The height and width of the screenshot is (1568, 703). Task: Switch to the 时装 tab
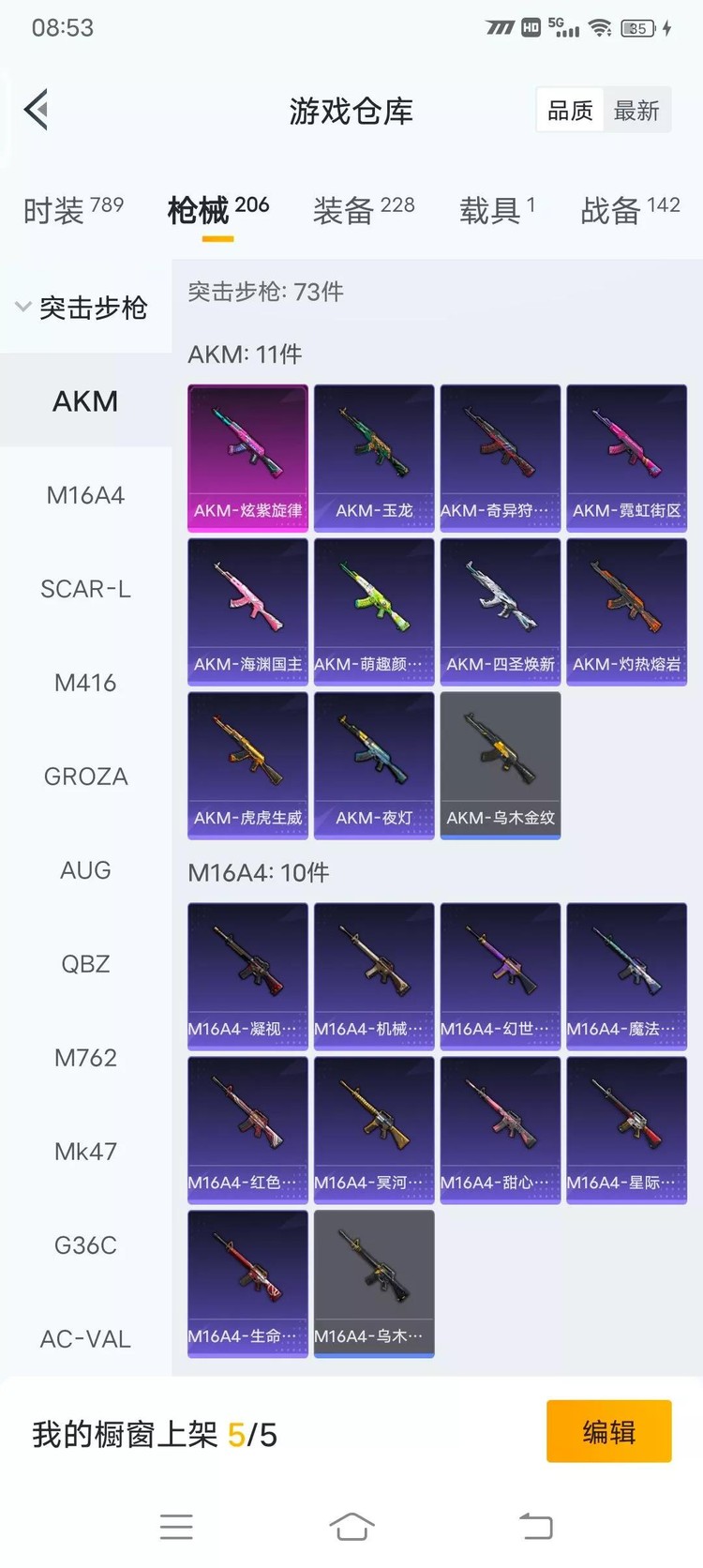point(73,210)
